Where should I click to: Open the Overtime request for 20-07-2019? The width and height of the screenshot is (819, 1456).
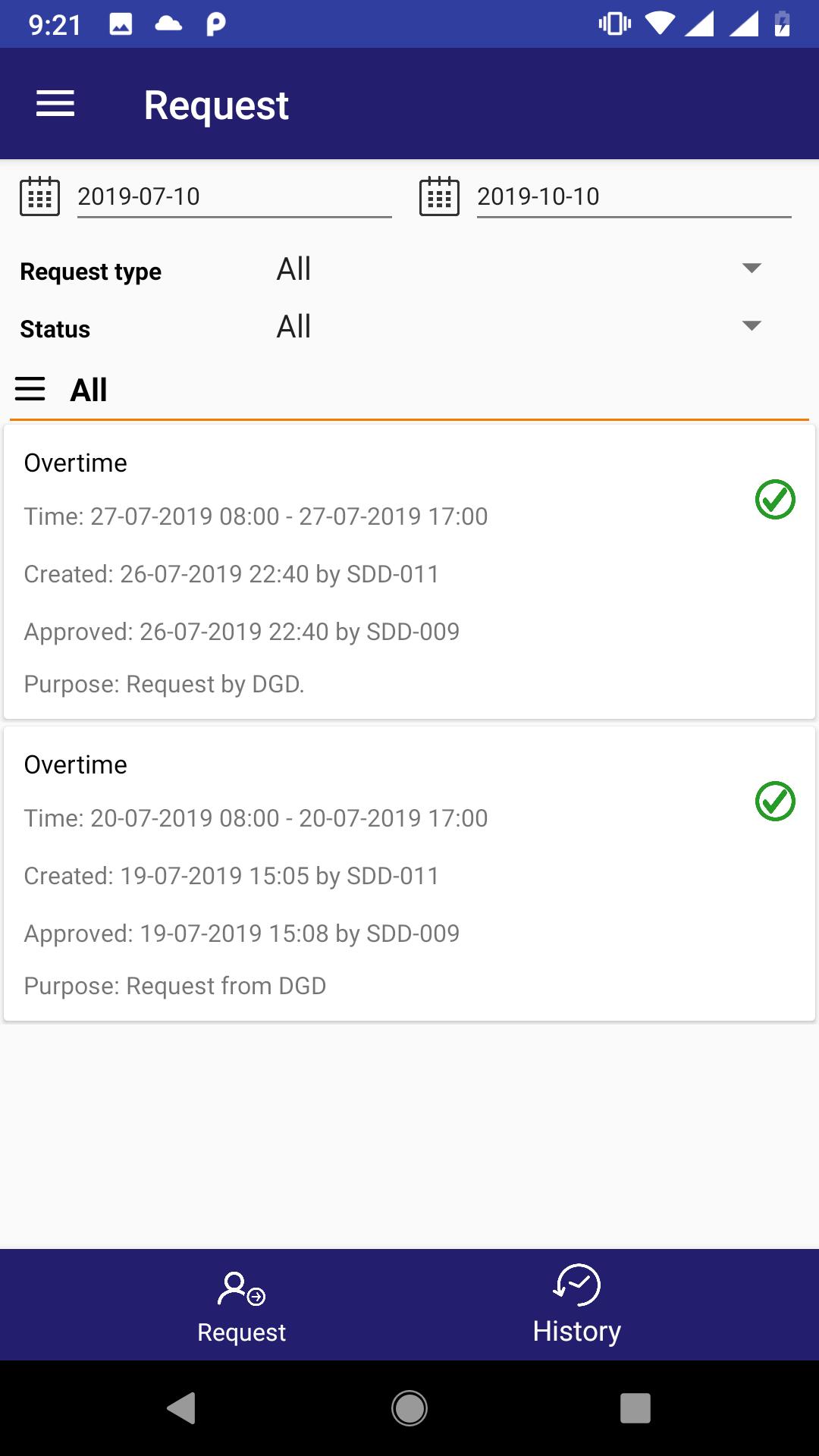pos(409,874)
